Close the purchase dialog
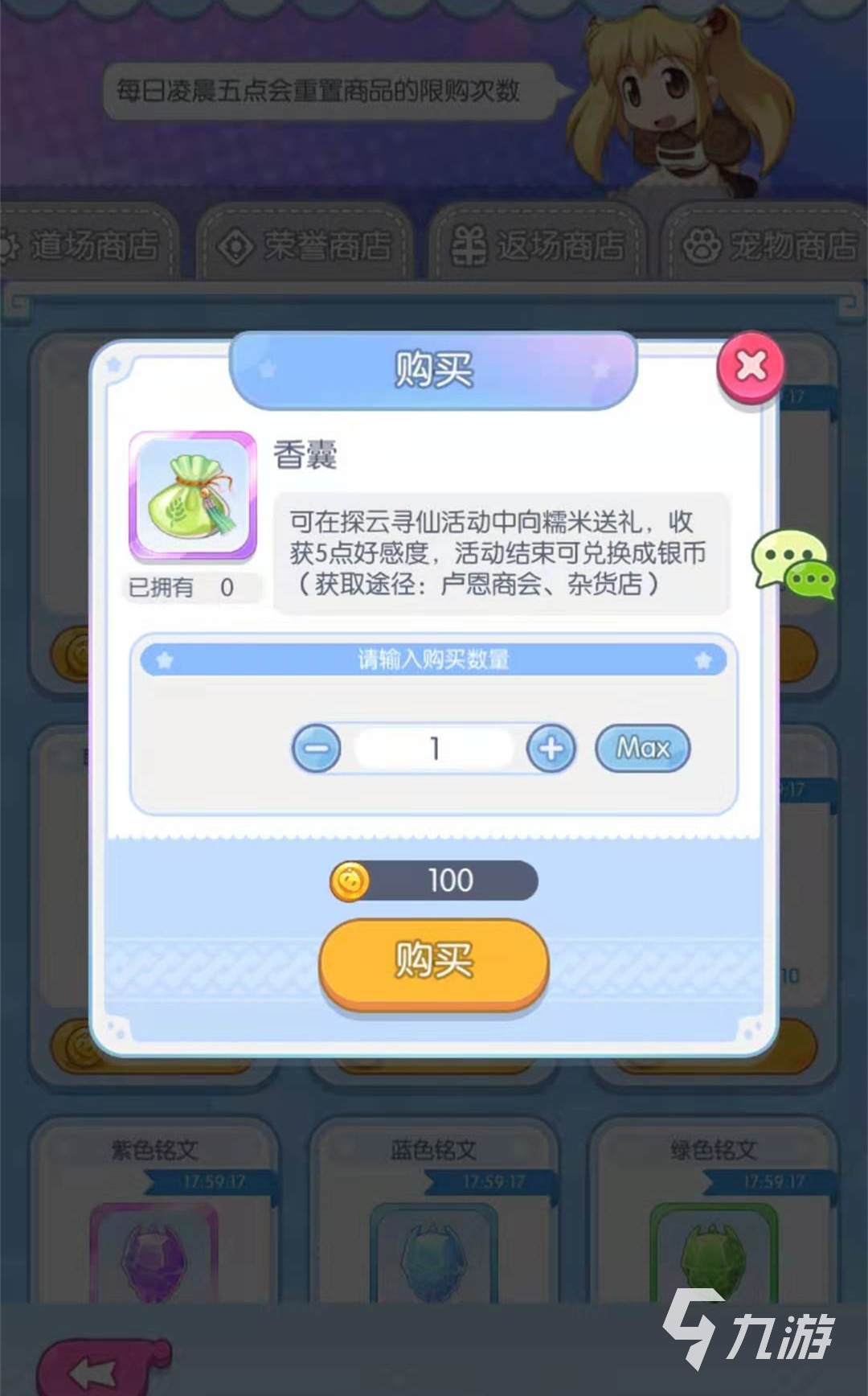Viewport: 868px width, 1396px height. (751, 367)
